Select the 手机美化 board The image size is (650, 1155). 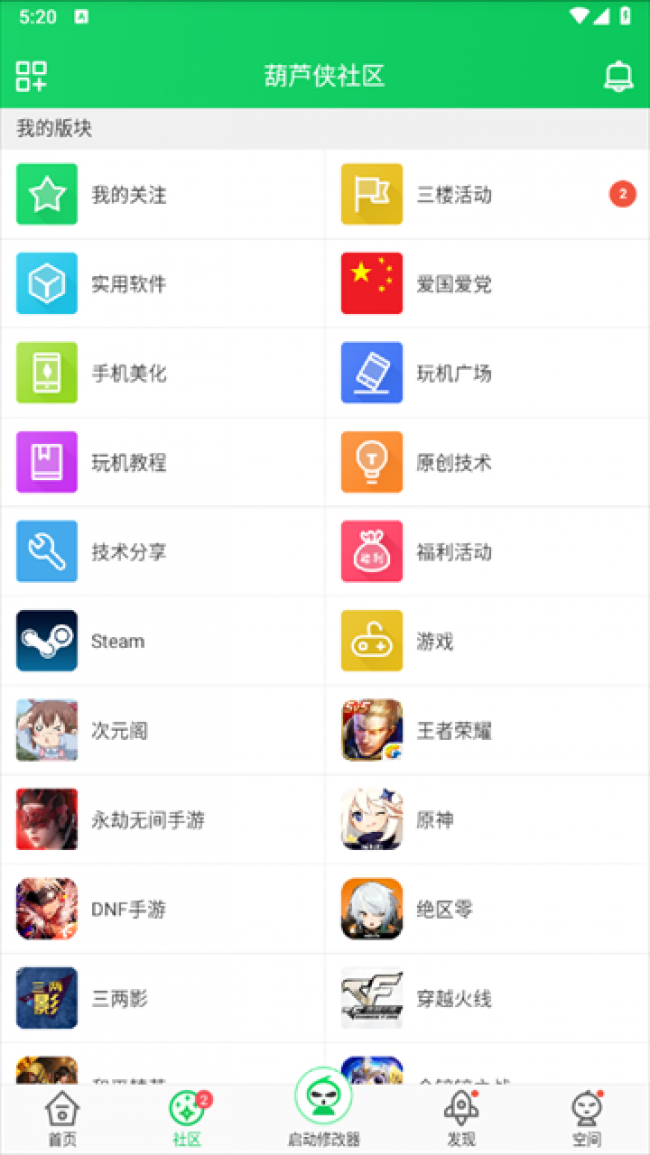point(163,374)
